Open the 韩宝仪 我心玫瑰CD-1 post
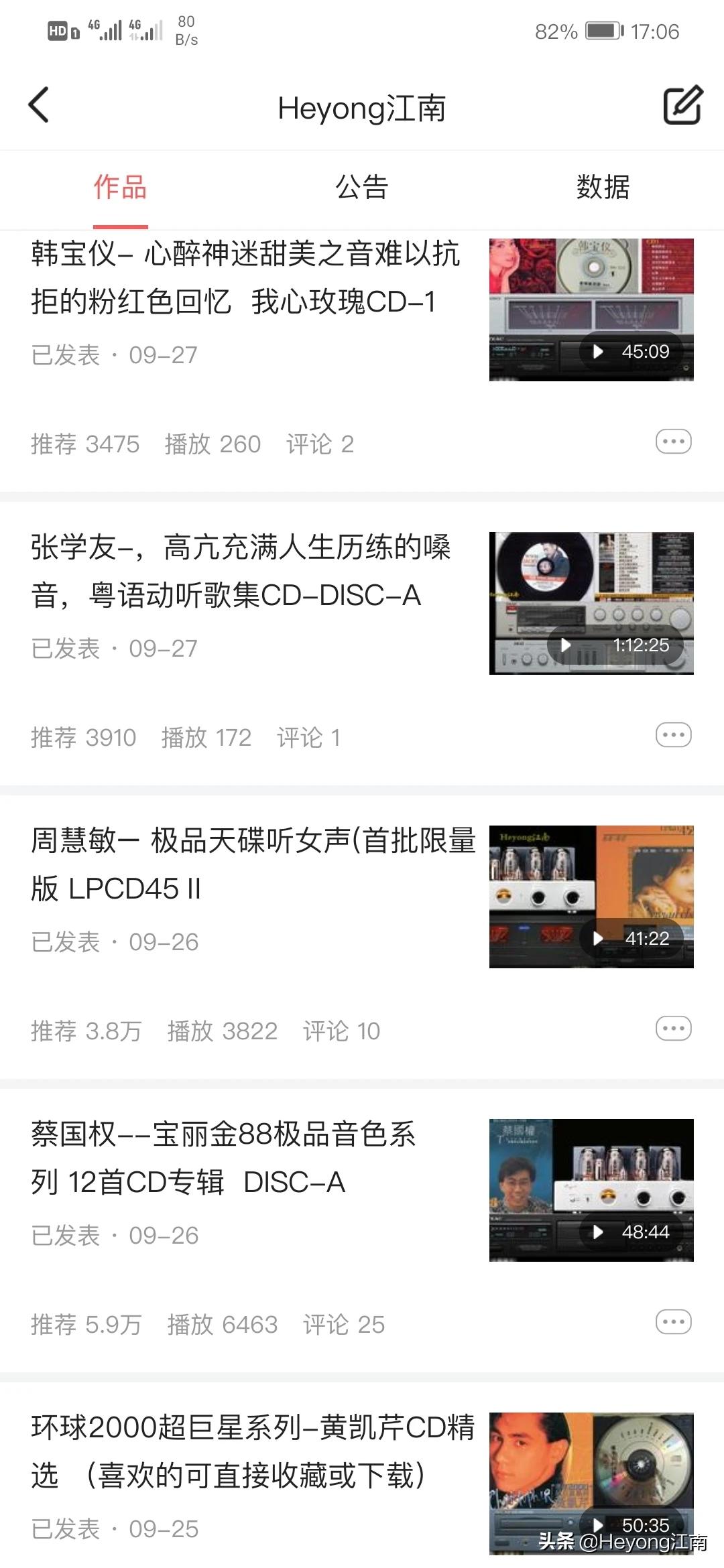Viewport: 724px width, 1568px height. (x=245, y=277)
